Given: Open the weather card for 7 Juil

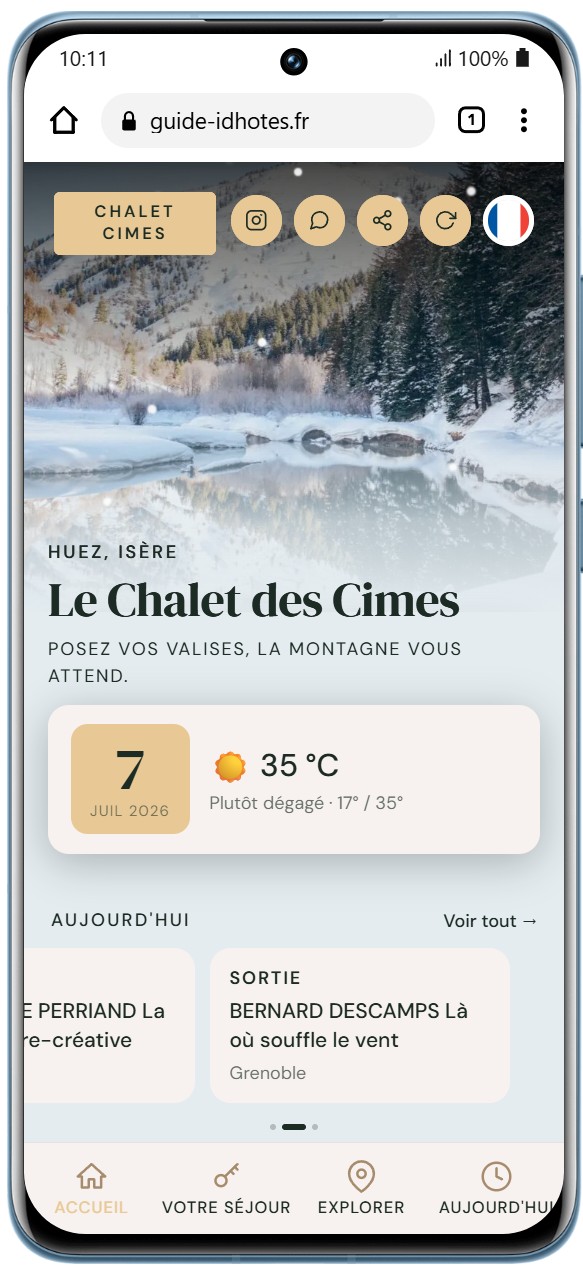Looking at the screenshot, I should click(294, 779).
